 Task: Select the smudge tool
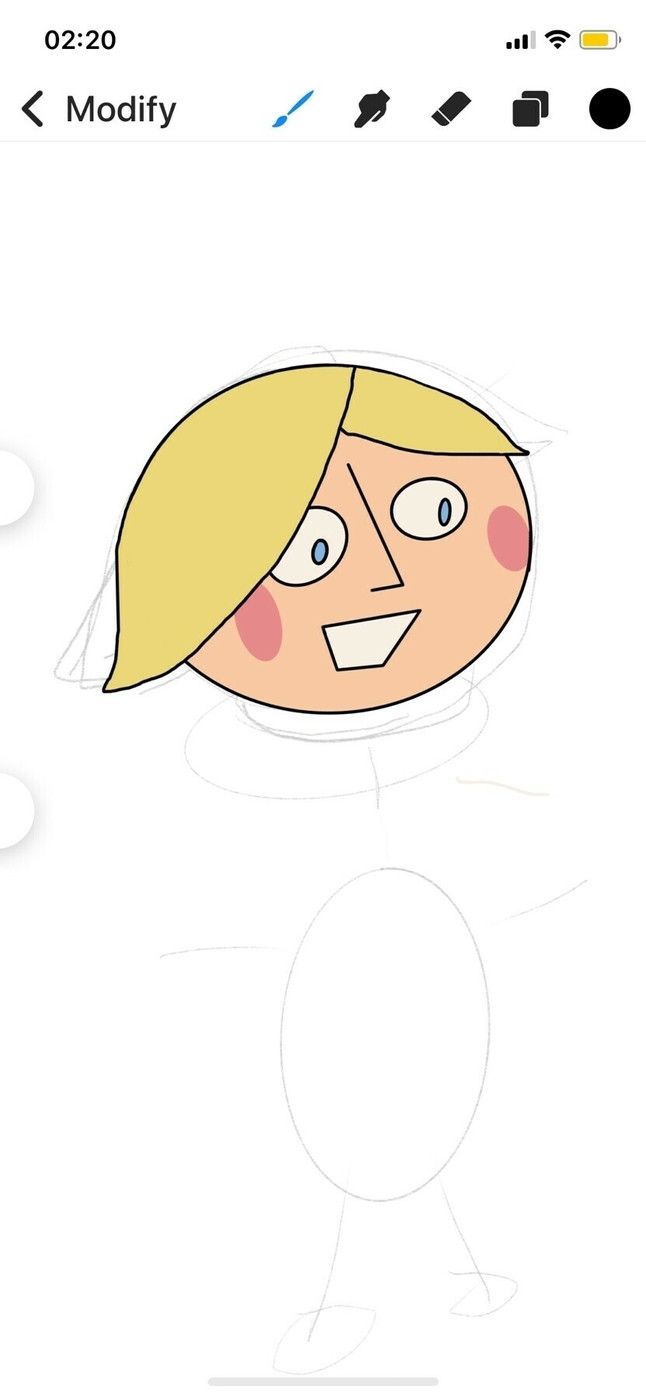[x=371, y=109]
